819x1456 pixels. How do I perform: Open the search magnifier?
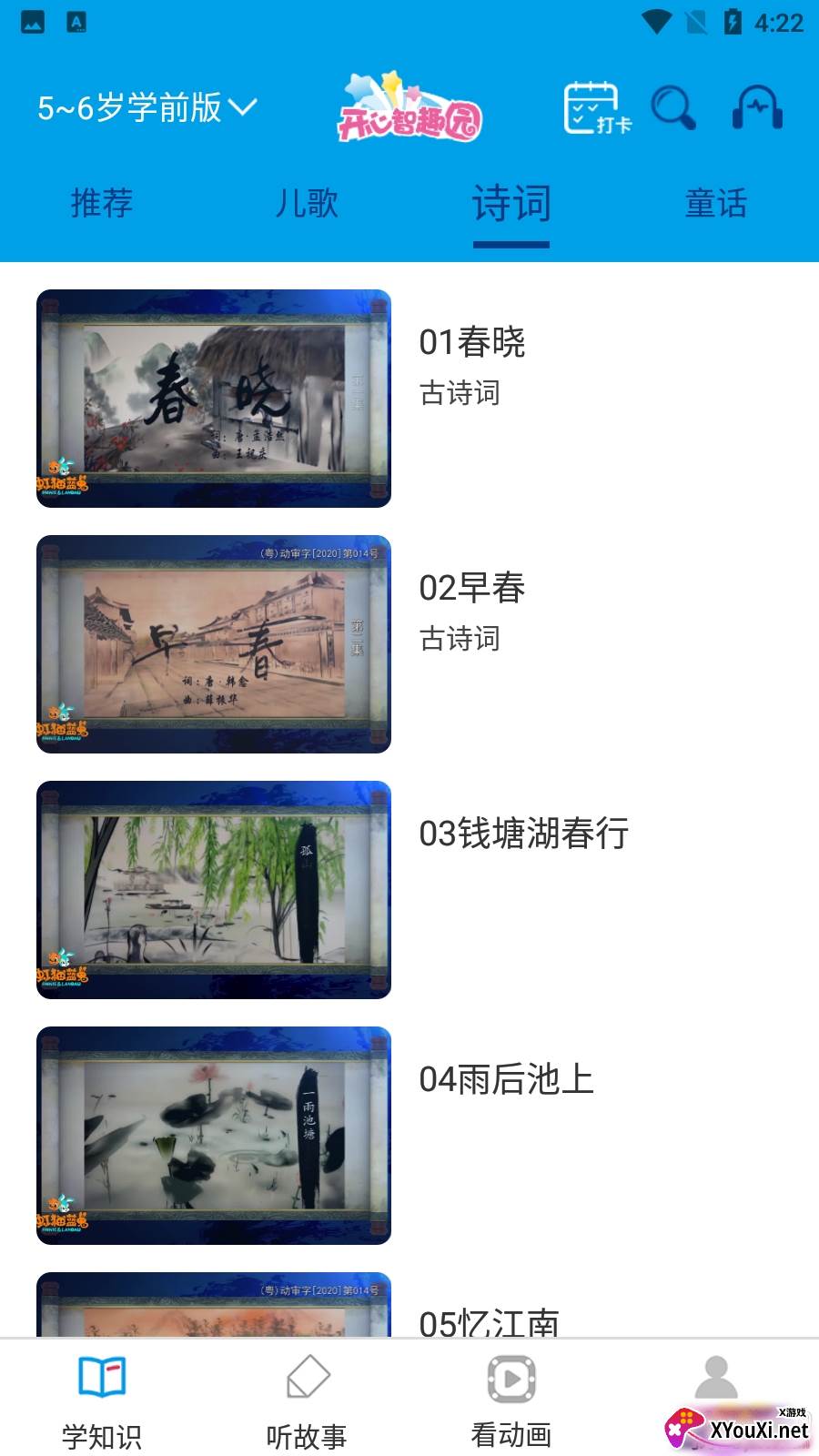pyautogui.click(x=673, y=108)
